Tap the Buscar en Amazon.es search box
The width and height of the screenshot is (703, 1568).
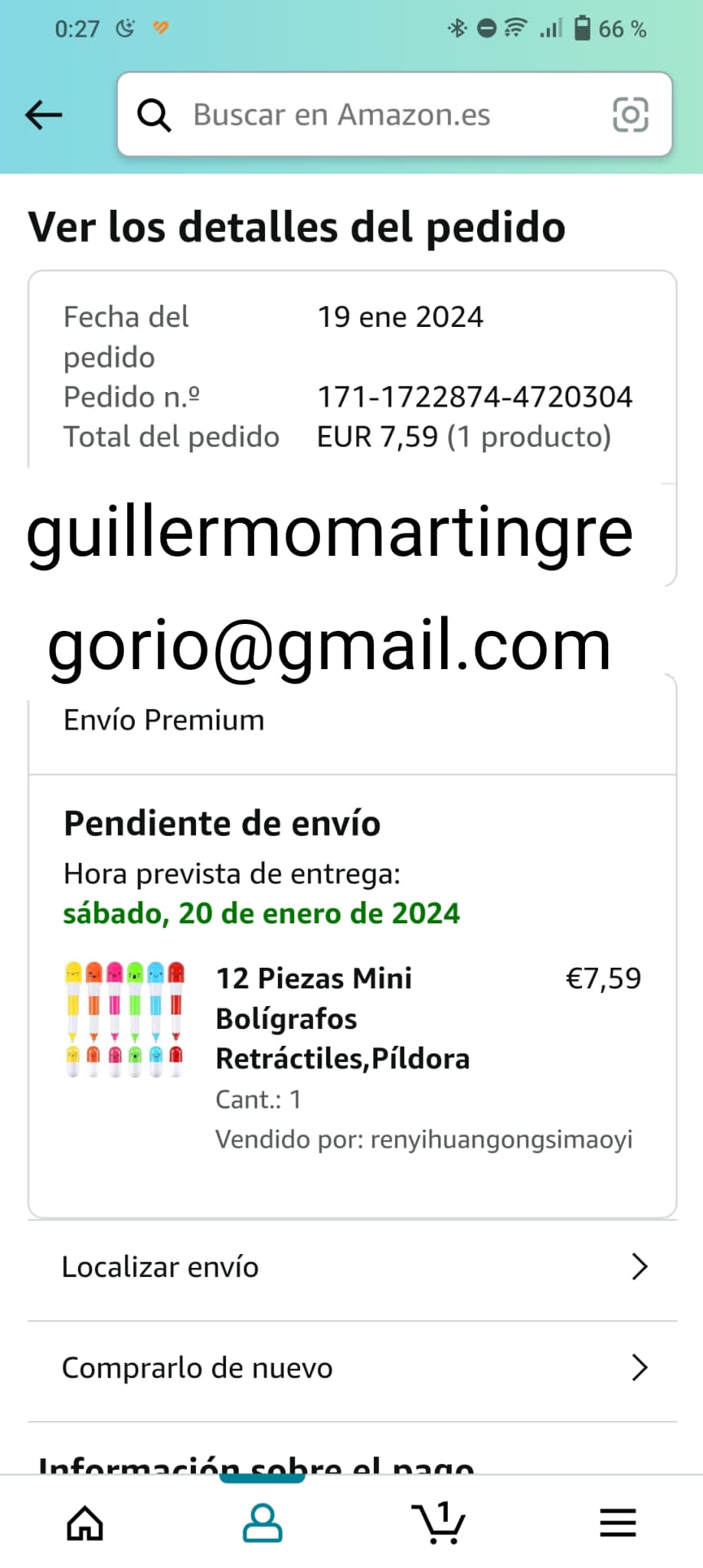[368, 115]
